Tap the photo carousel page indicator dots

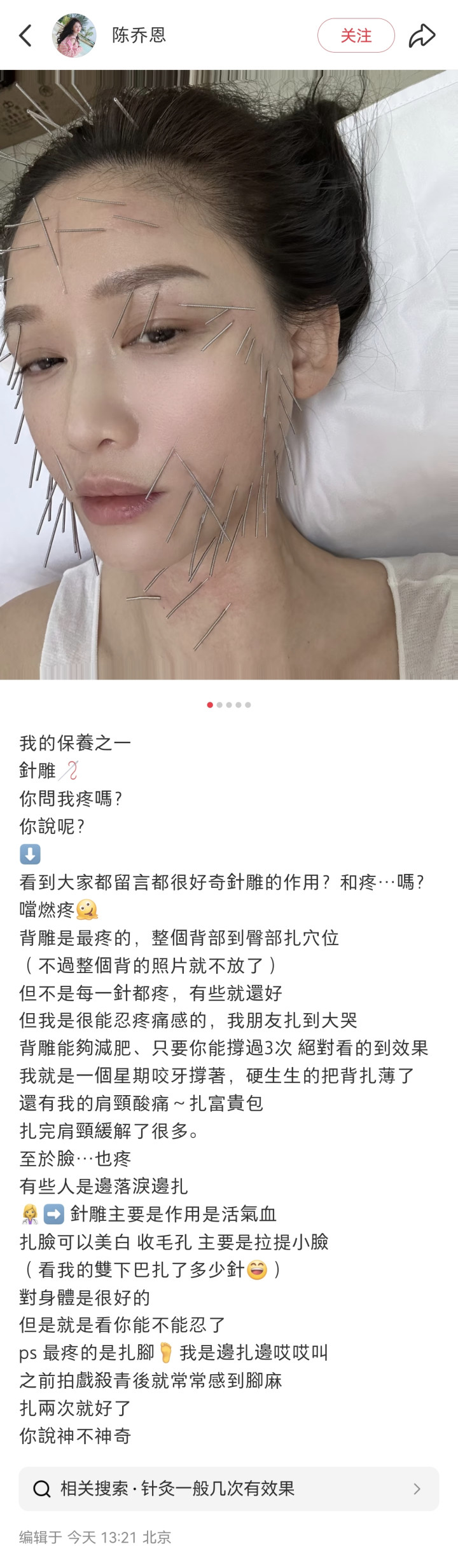click(x=229, y=705)
